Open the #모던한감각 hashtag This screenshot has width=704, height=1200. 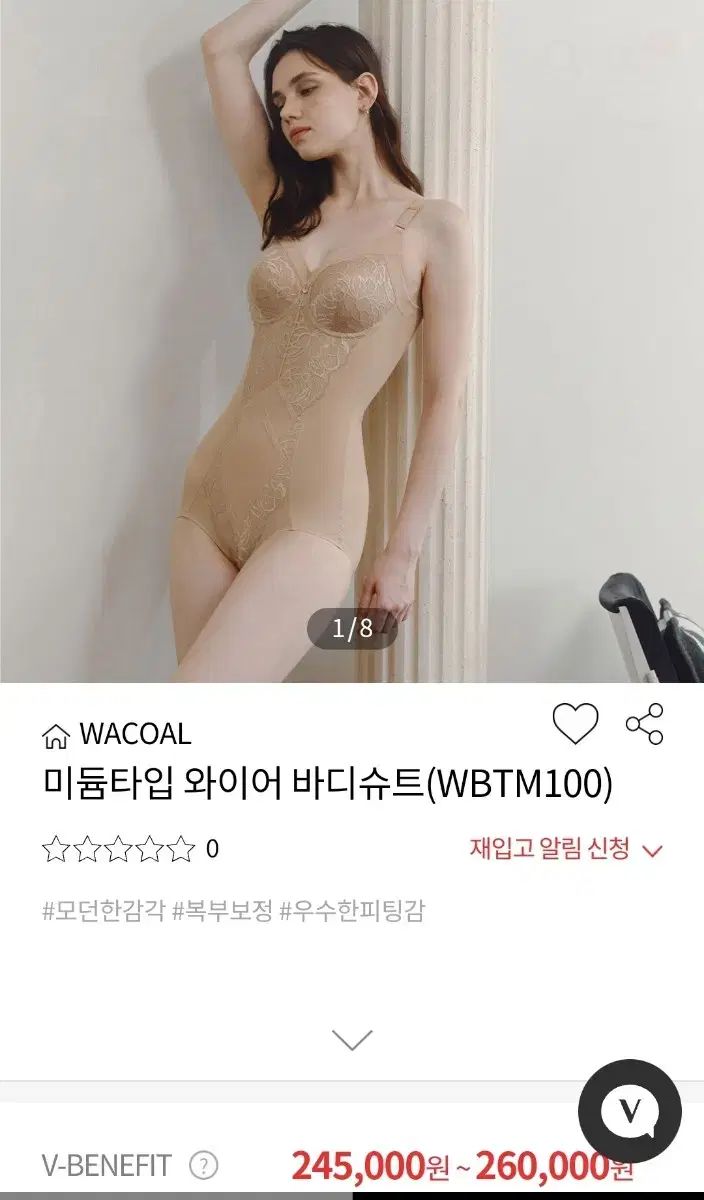point(103,912)
